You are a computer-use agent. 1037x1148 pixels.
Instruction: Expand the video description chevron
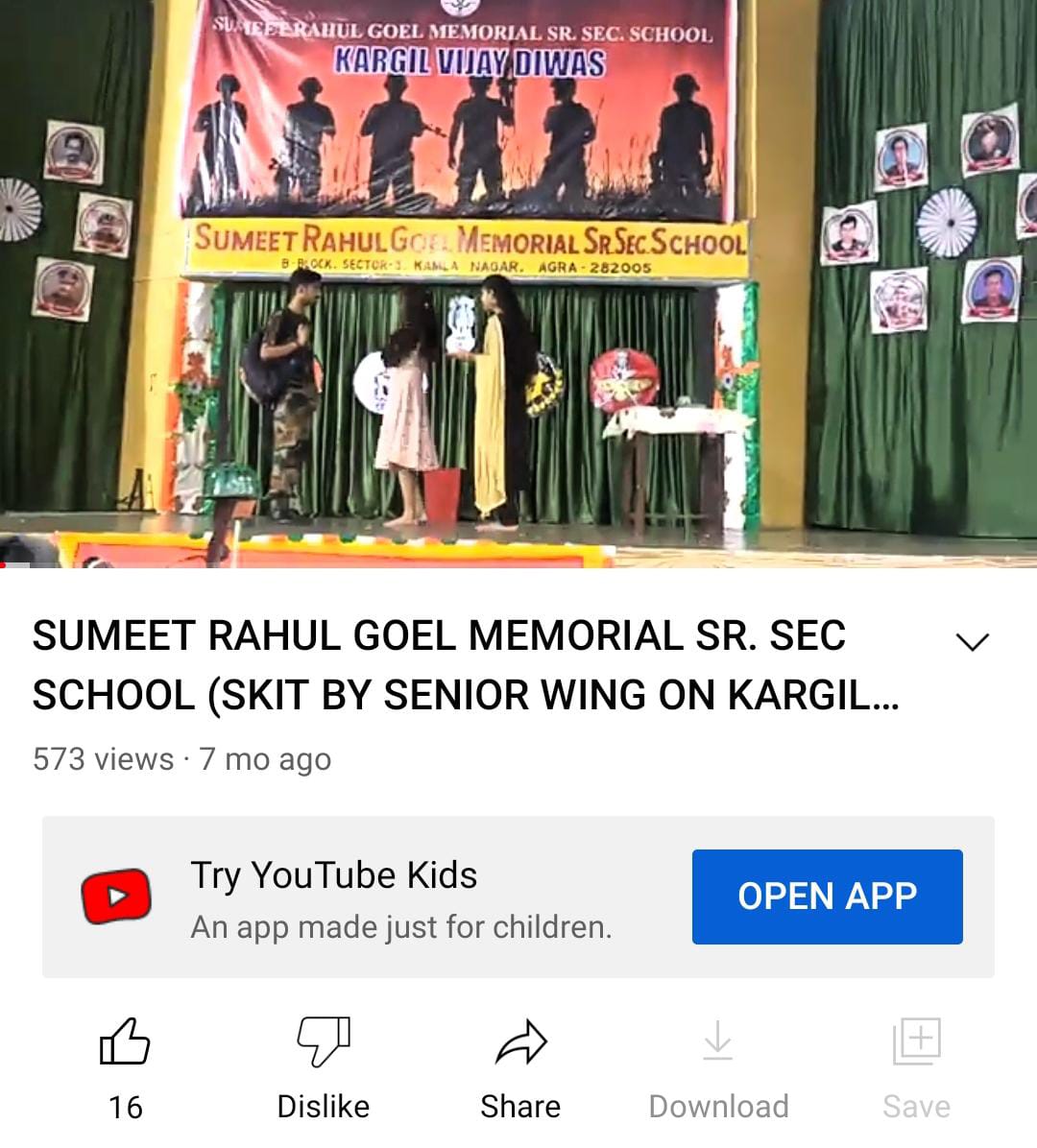pos(973,642)
